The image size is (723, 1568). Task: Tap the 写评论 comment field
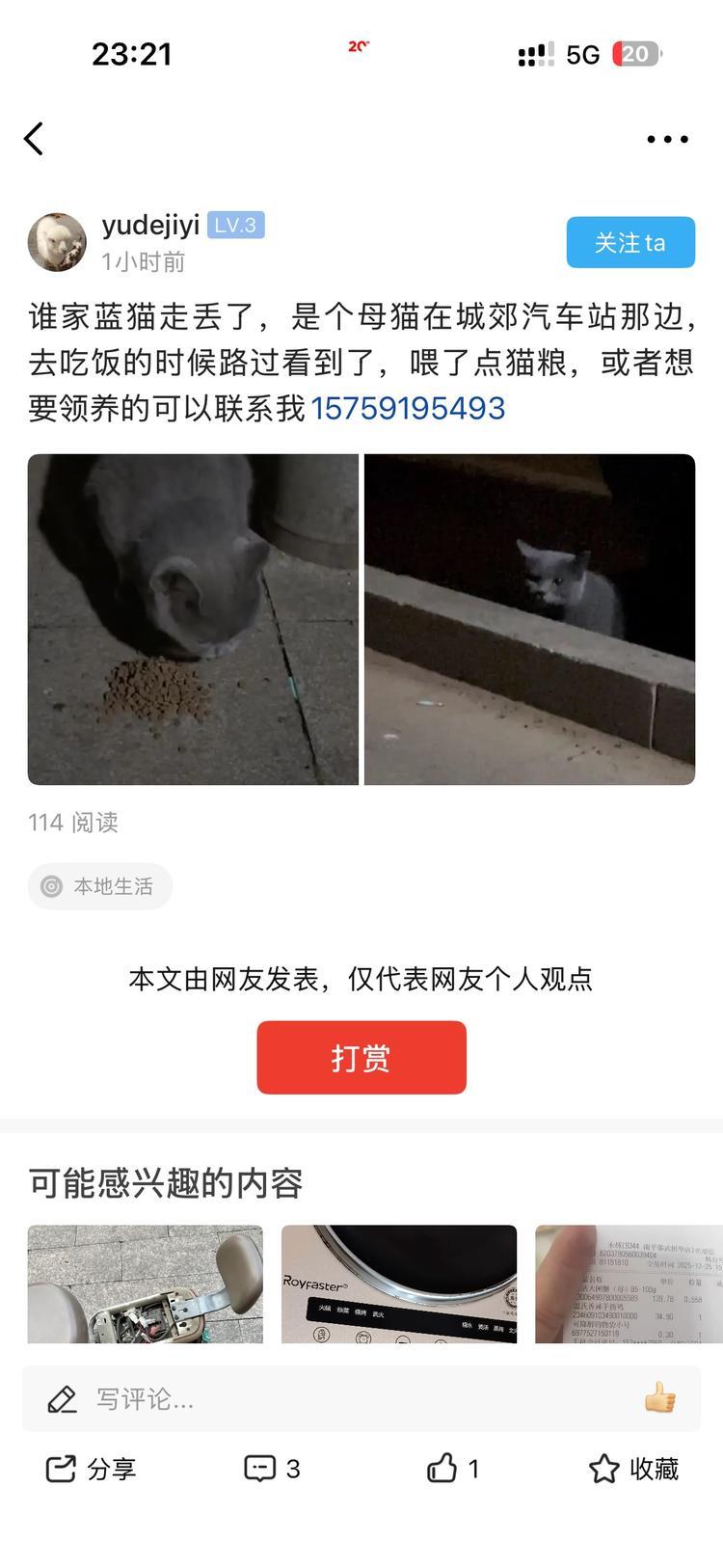click(x=289, y=1399)
